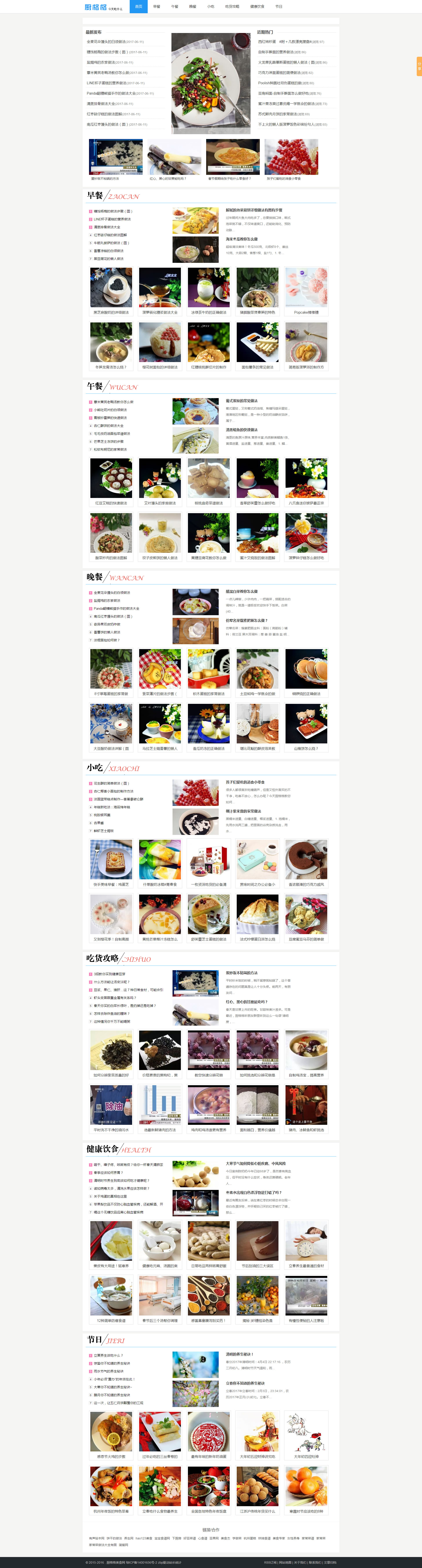Select the 小吃 tab
Screen dimensions: 422x1568
[210, 7]
